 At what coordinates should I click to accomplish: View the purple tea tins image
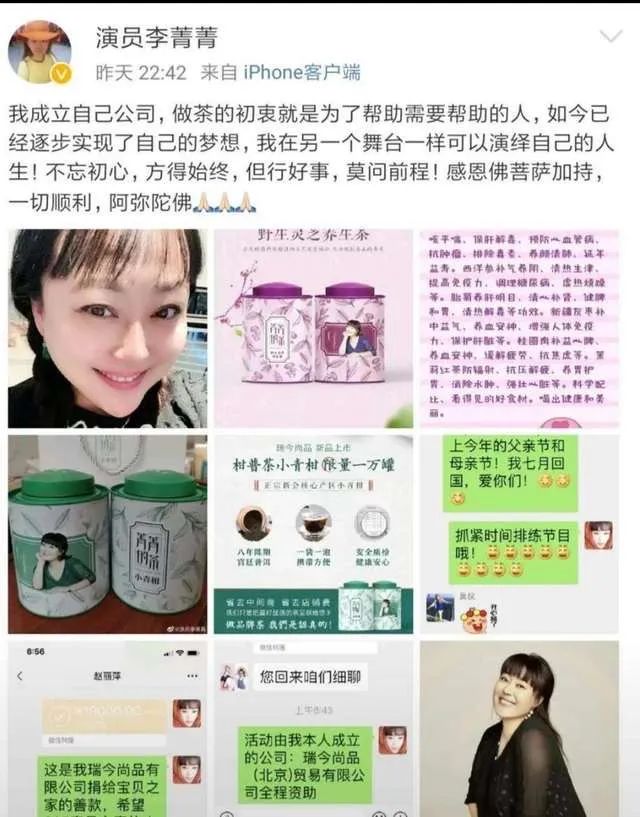[x=313, y=328]
